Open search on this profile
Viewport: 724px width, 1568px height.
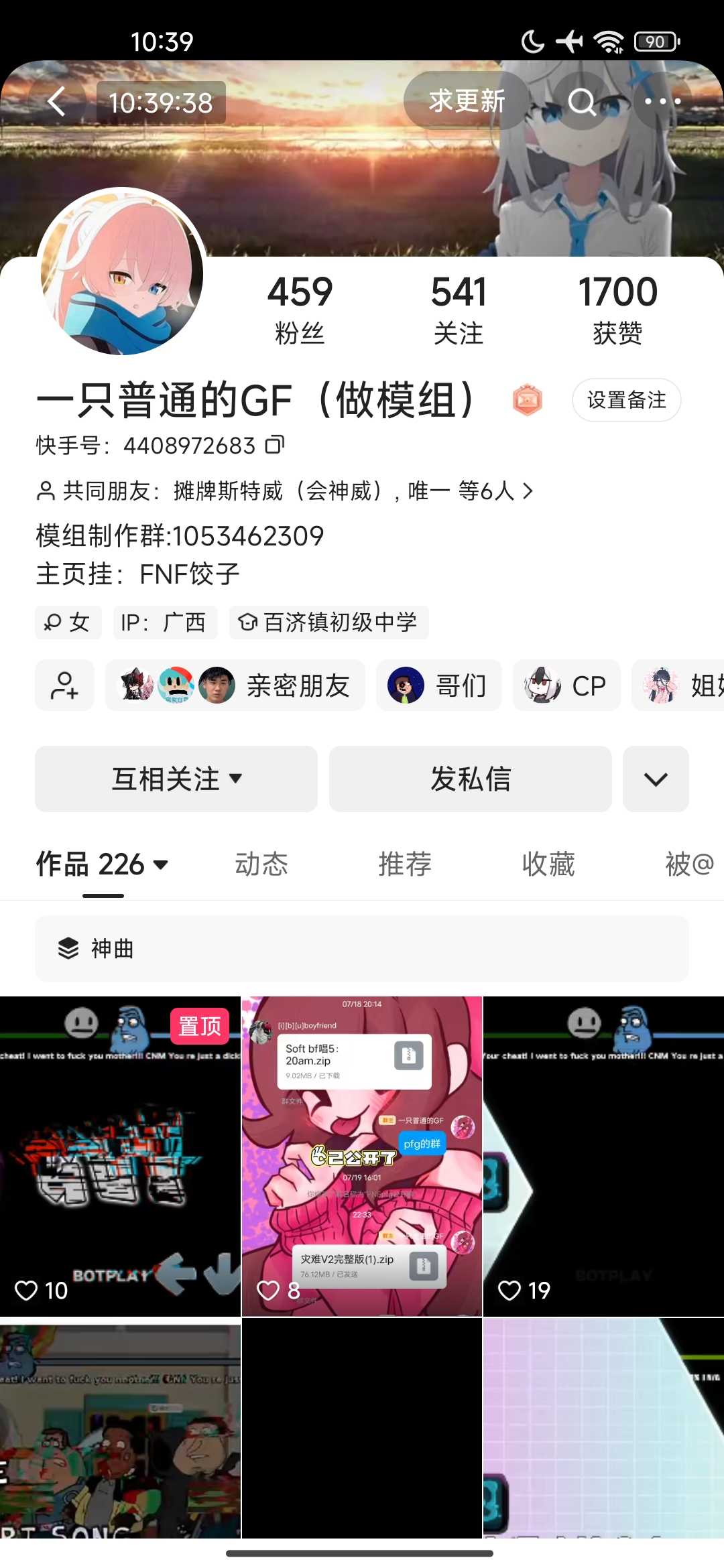pos(582,102)
